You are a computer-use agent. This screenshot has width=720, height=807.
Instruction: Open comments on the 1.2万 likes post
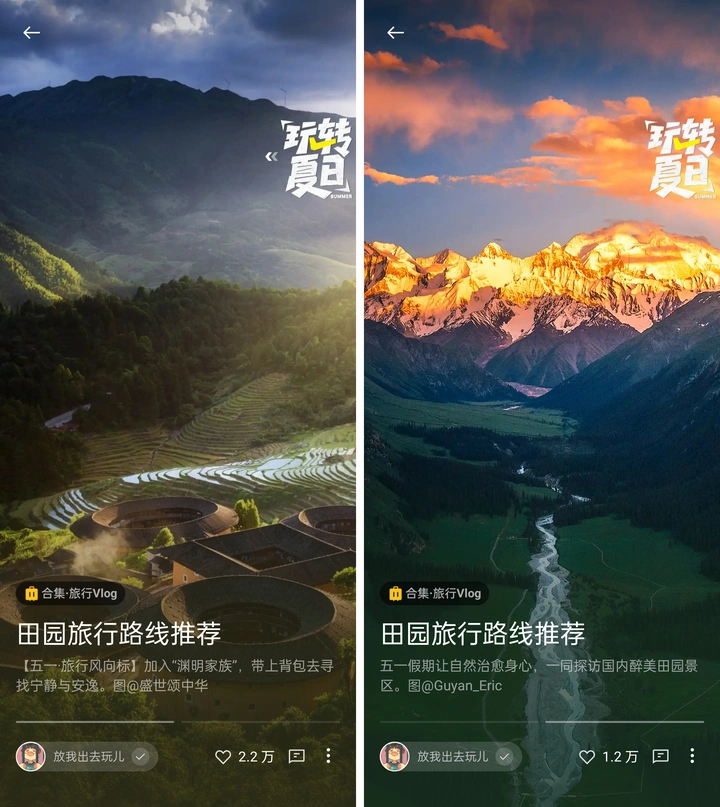click(x=660, y=757)
